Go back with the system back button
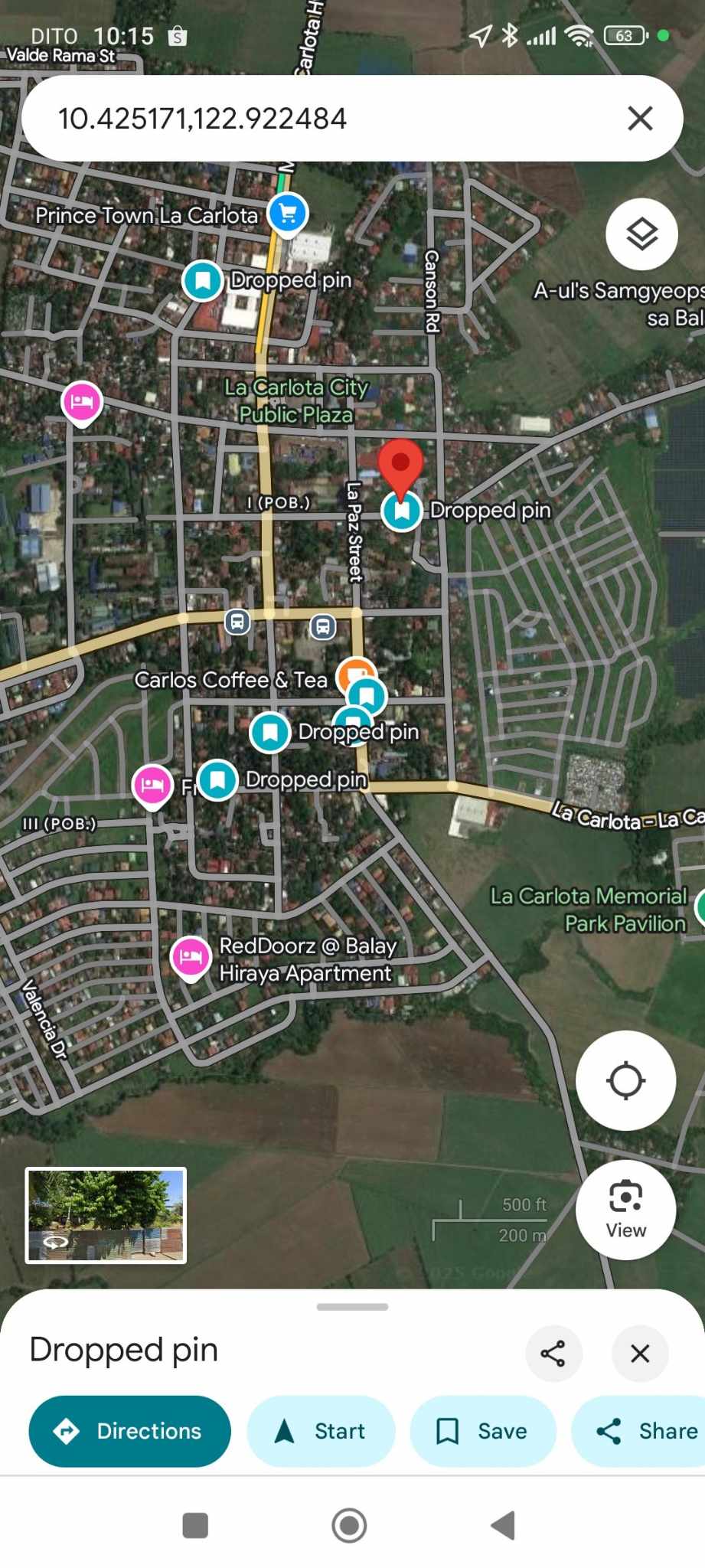 pyautogui.click(x=503, y=1525)
